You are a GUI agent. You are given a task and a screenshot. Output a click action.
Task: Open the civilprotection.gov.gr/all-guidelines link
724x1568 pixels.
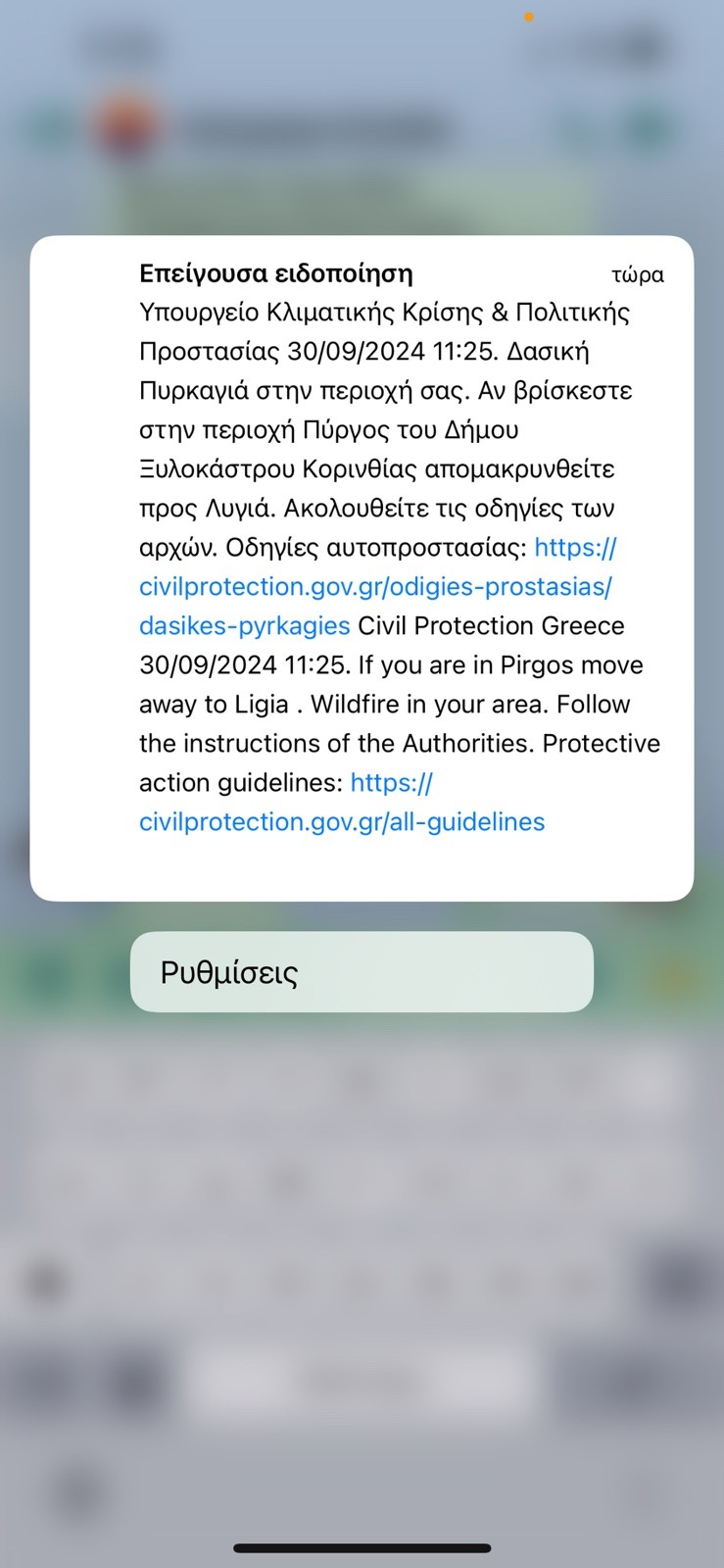pos(341,821)
